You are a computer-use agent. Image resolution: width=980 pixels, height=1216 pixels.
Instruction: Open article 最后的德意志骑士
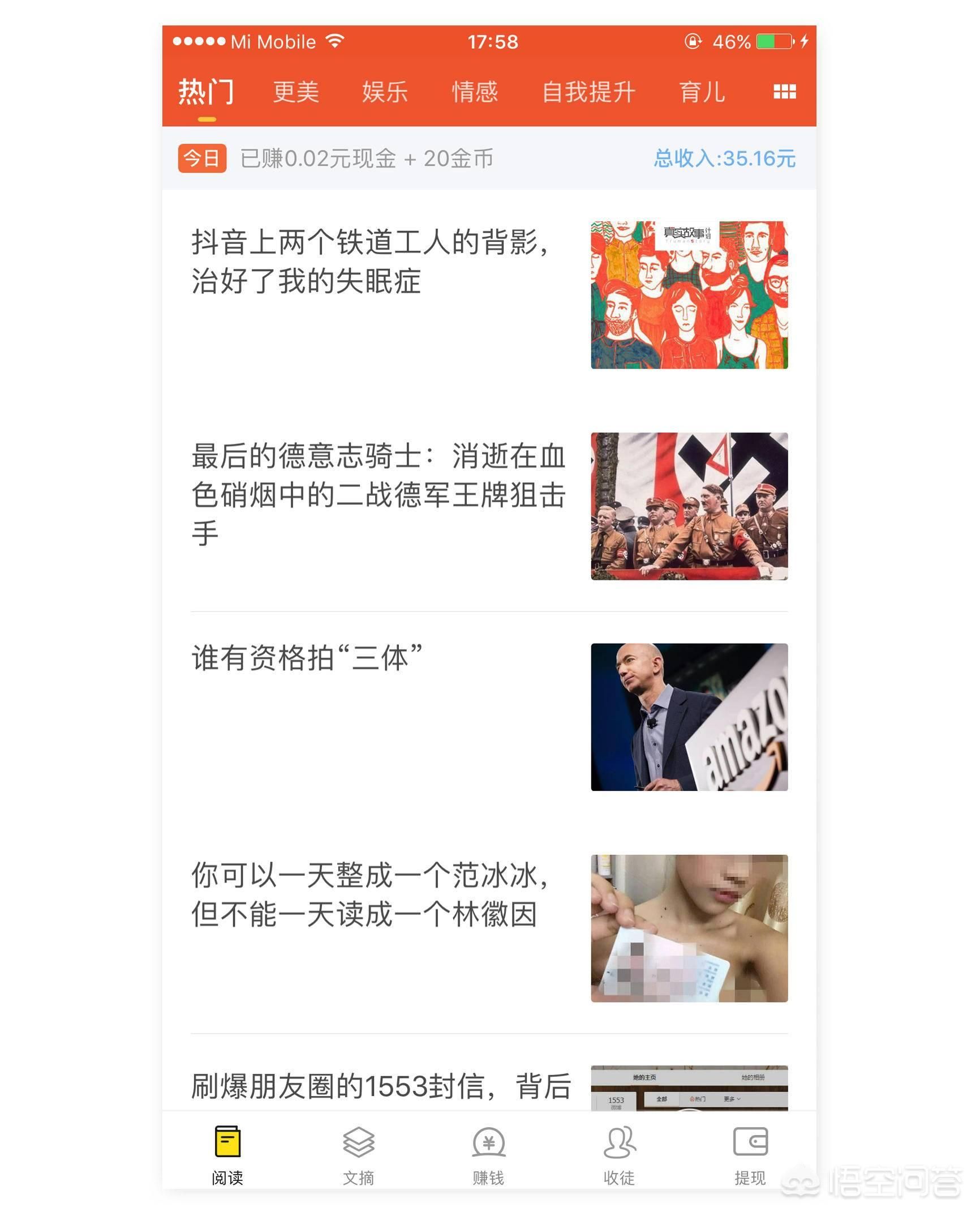(x=378, y=494)
